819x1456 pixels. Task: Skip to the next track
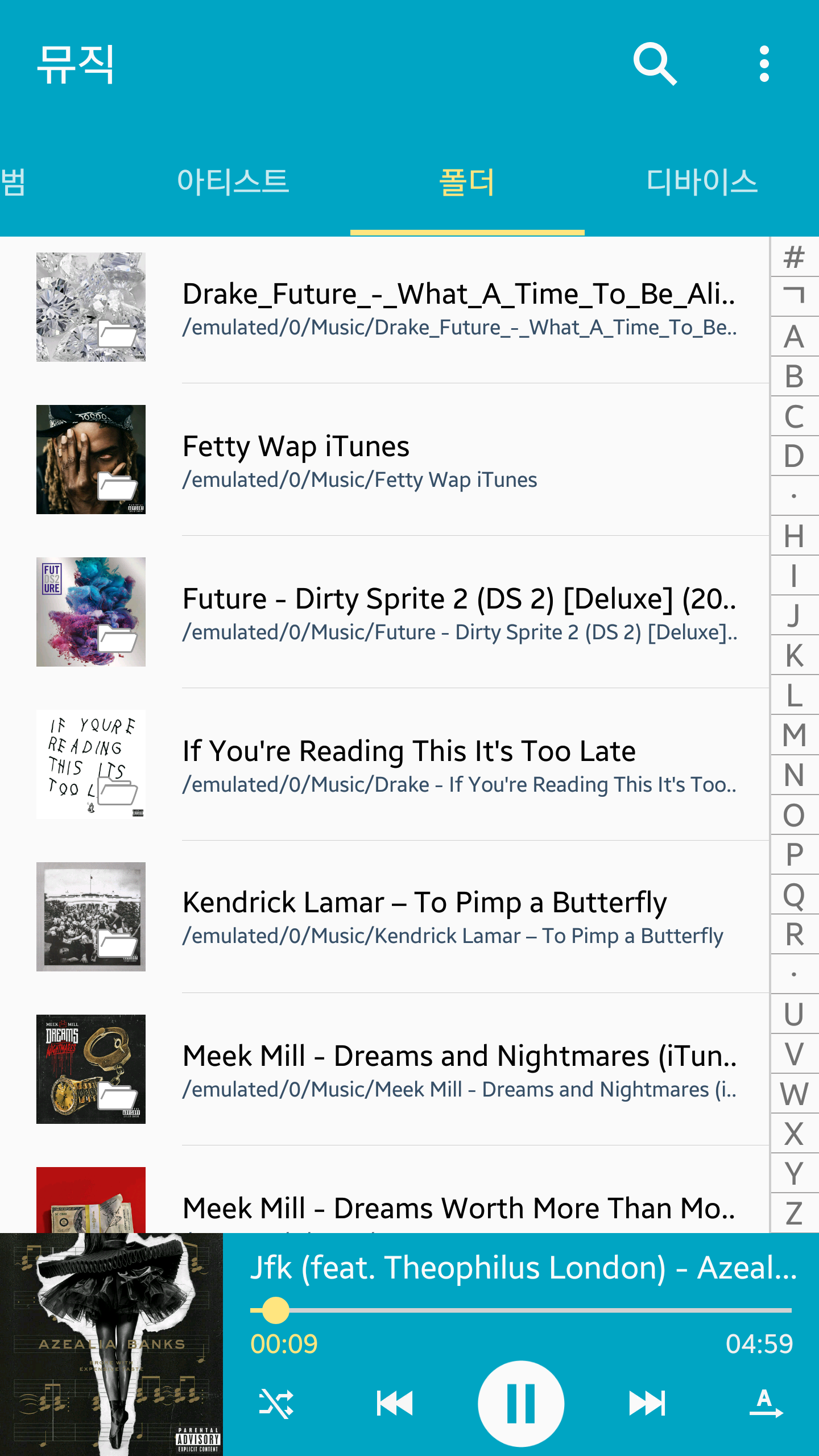point(647,1404)
